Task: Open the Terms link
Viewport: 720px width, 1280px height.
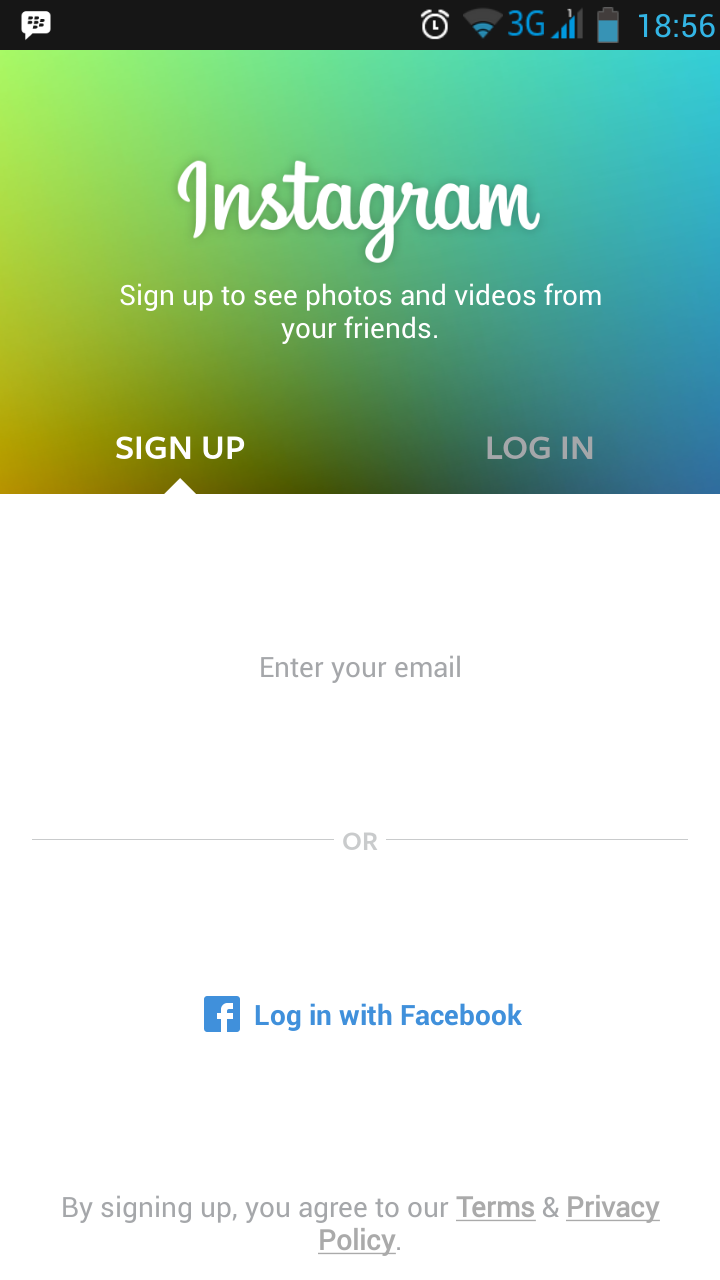Action: pyautogui.click(x=494, y=1207)
